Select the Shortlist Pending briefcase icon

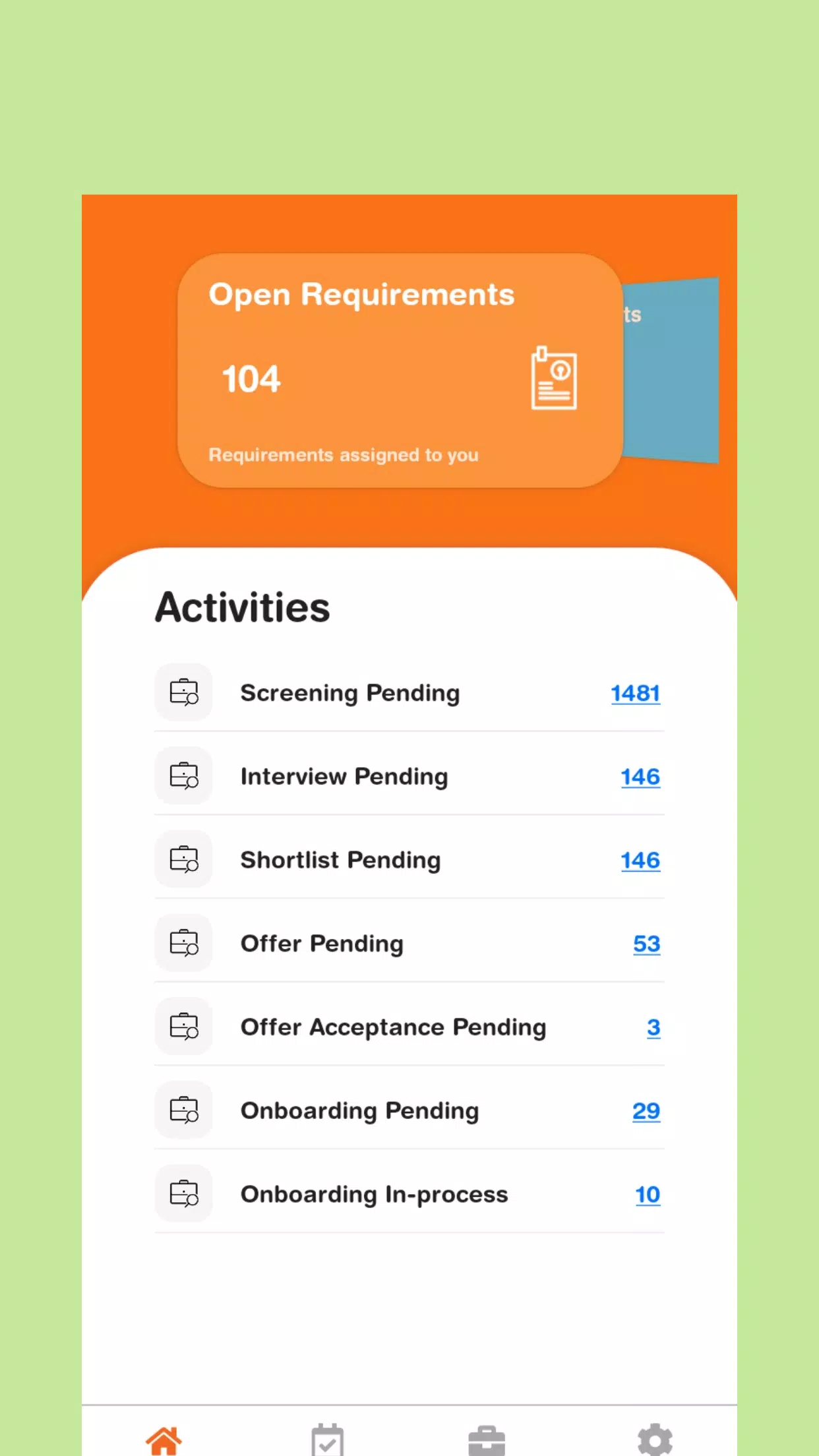coord(183,860)
